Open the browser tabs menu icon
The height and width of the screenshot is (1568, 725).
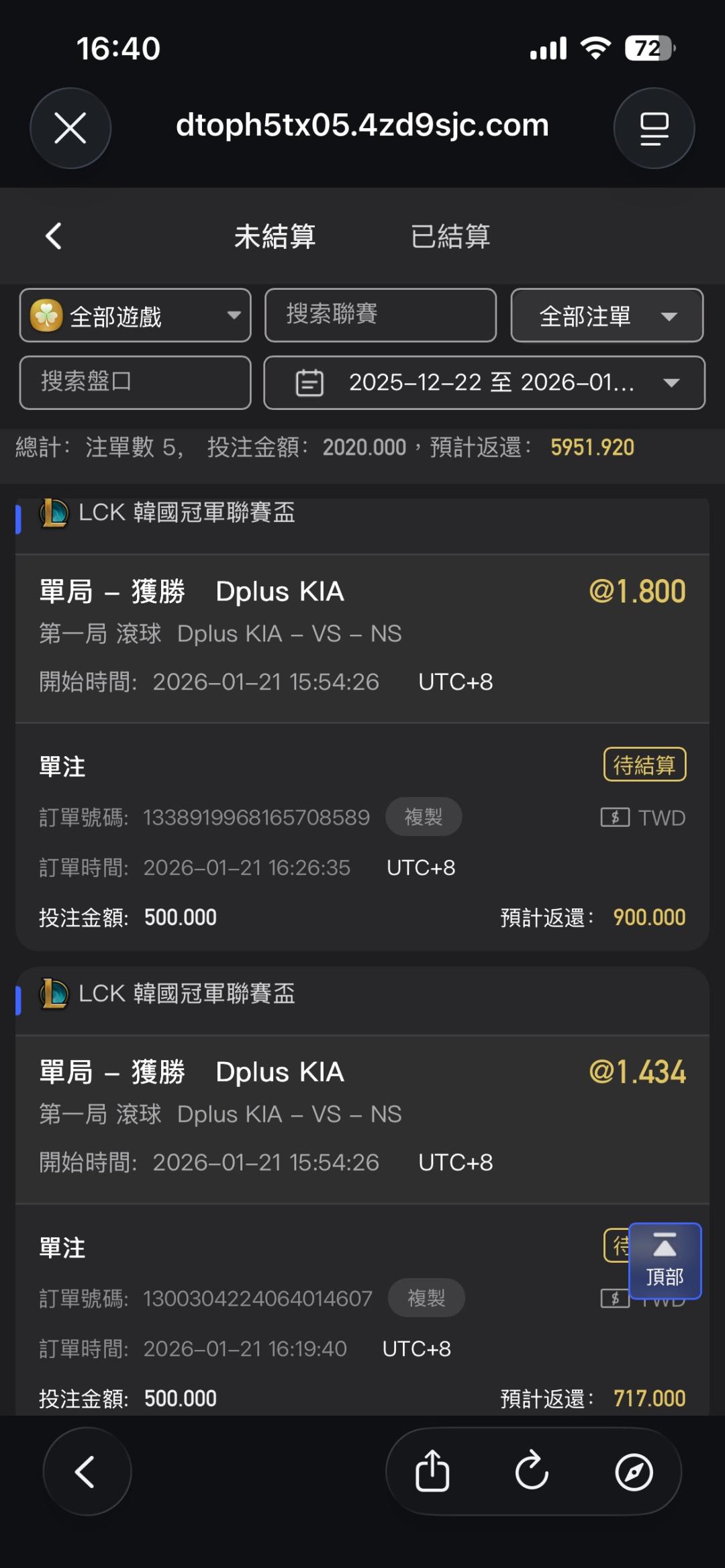pos(654,128)
